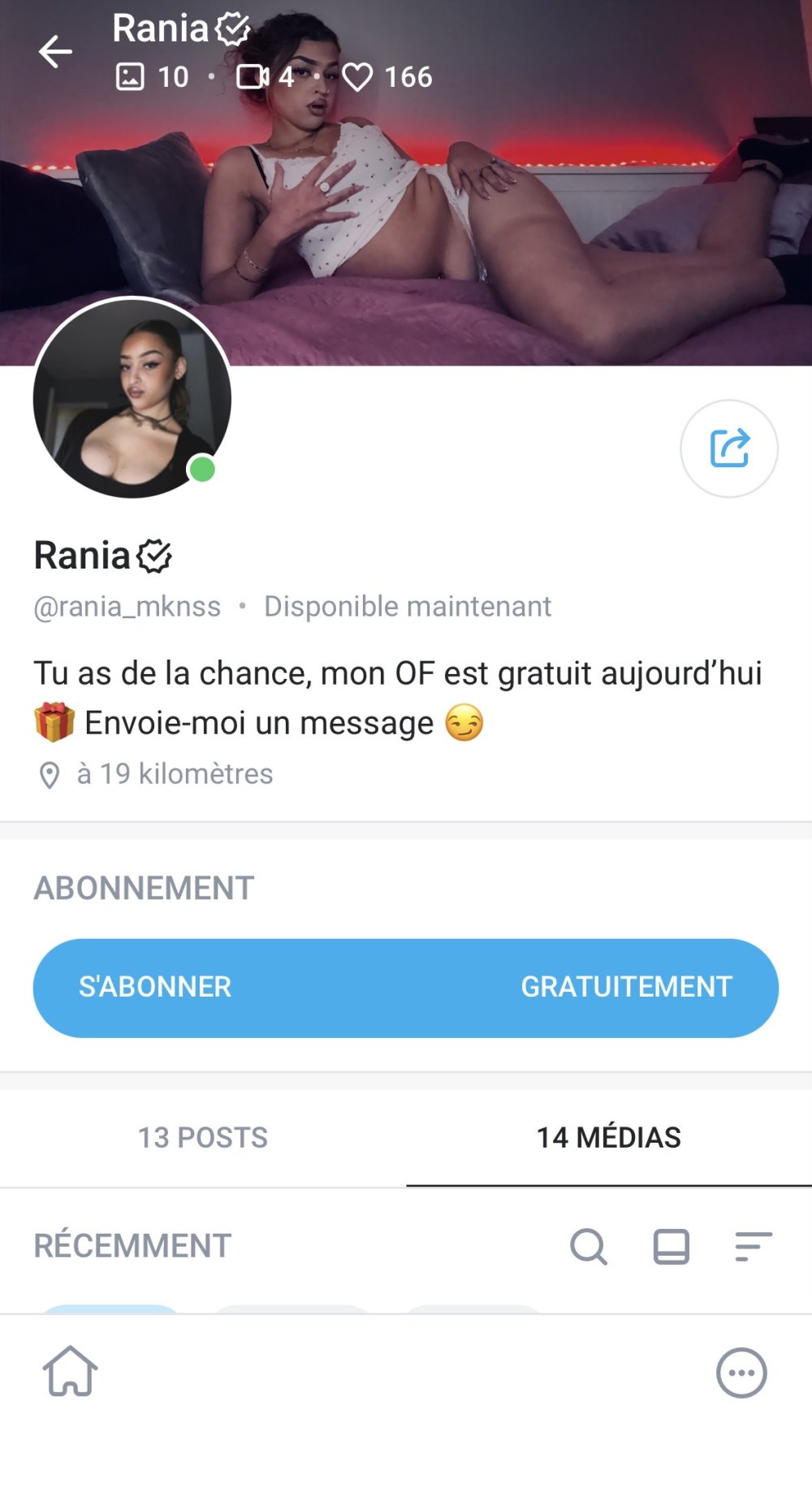Subscribe for free with S'ABONNER button
812x1488 pixels.
pyautogui.click(x=405, y=988)
